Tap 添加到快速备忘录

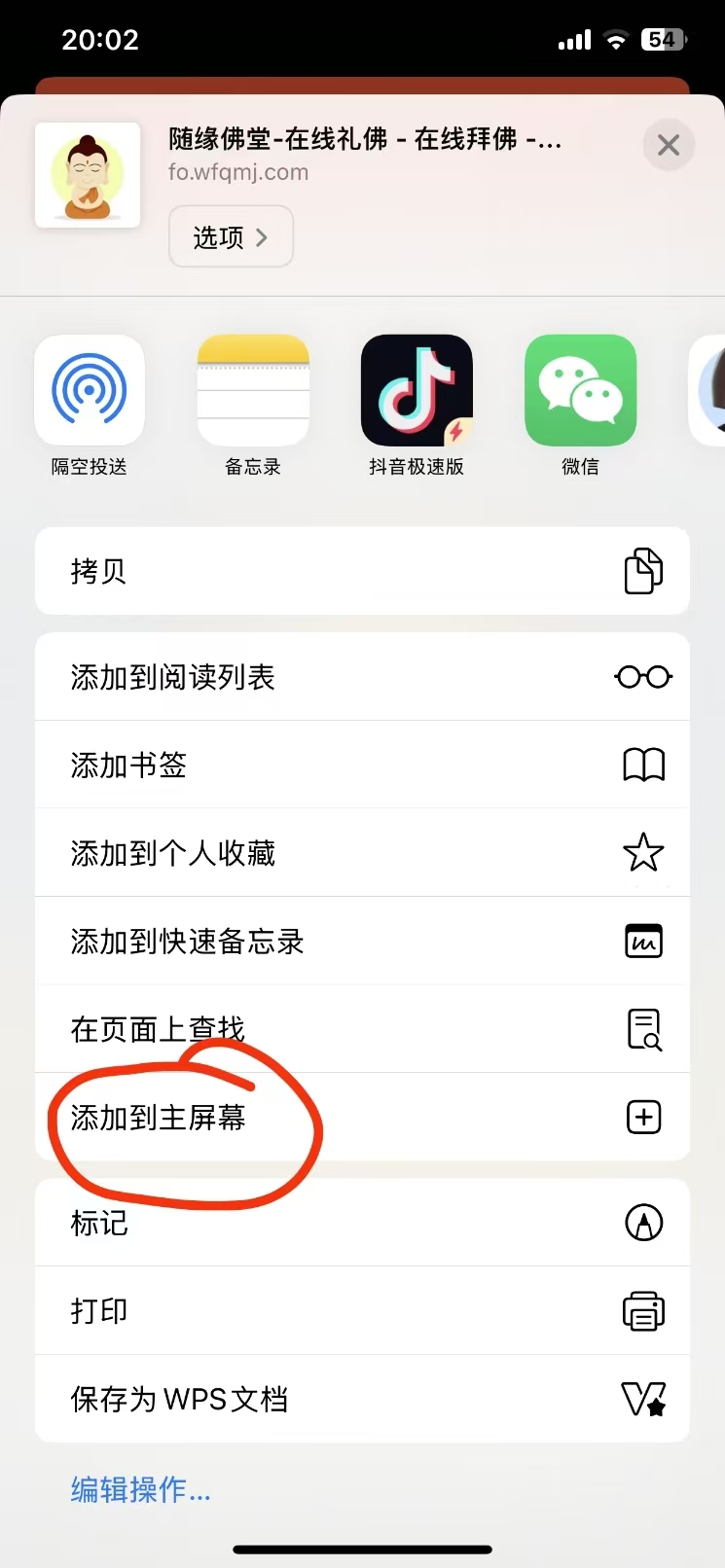pyautogui.click(x=362, y=942)
